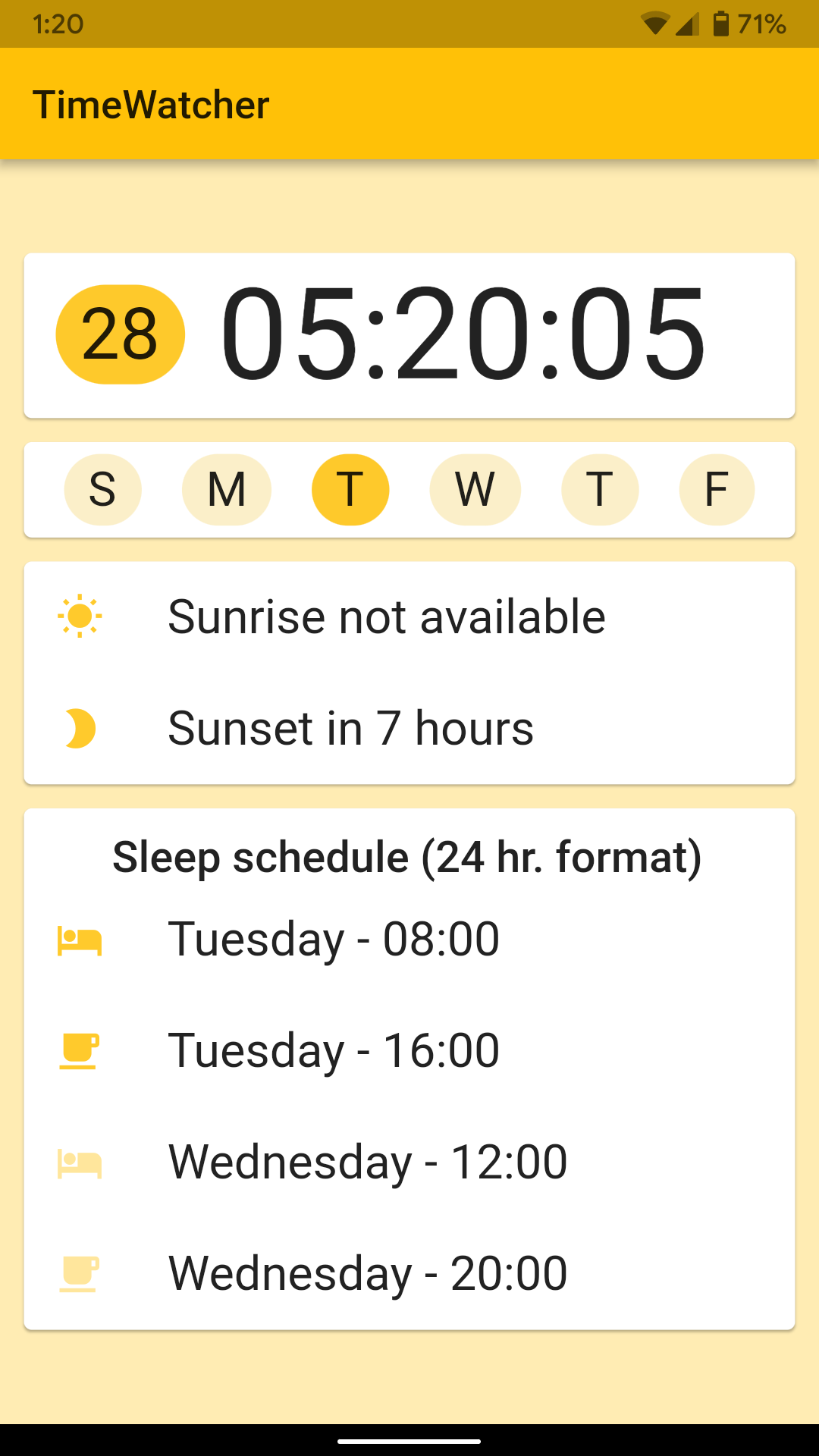Select the Monday day chip
819x1456 pixels.
coord(226,490)
